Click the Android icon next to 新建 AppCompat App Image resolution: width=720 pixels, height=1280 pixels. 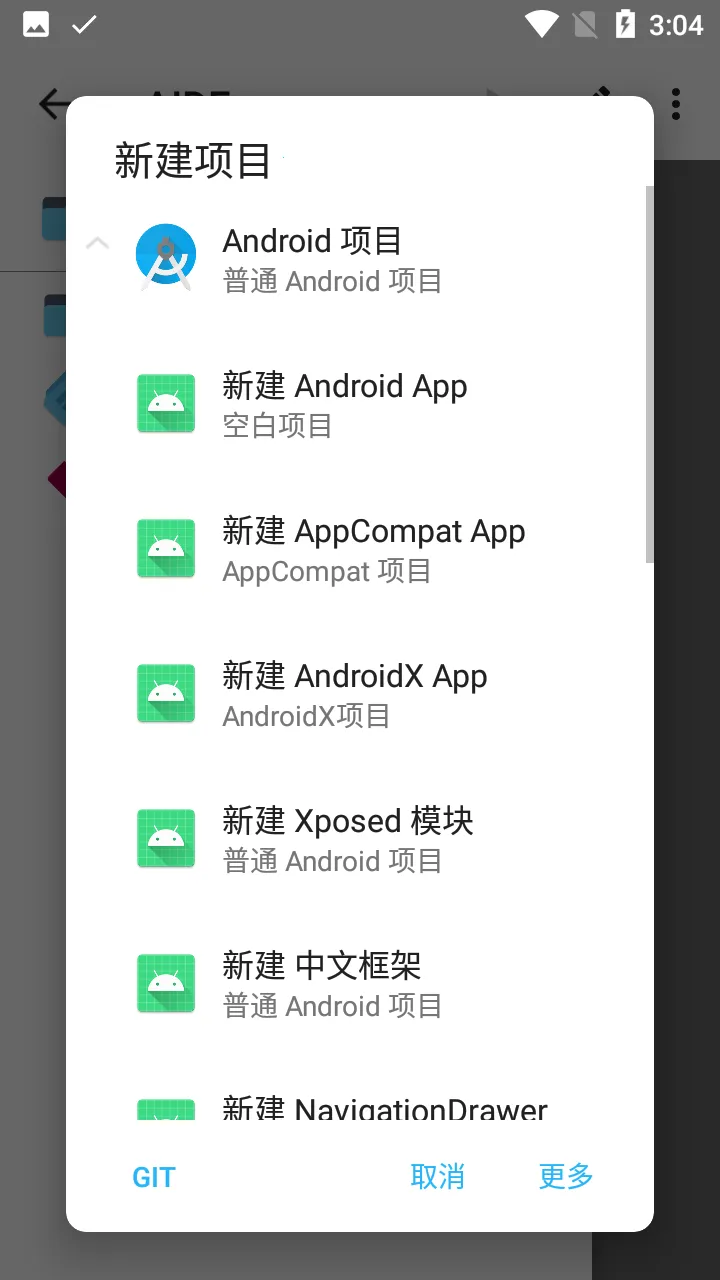point(166,548)
